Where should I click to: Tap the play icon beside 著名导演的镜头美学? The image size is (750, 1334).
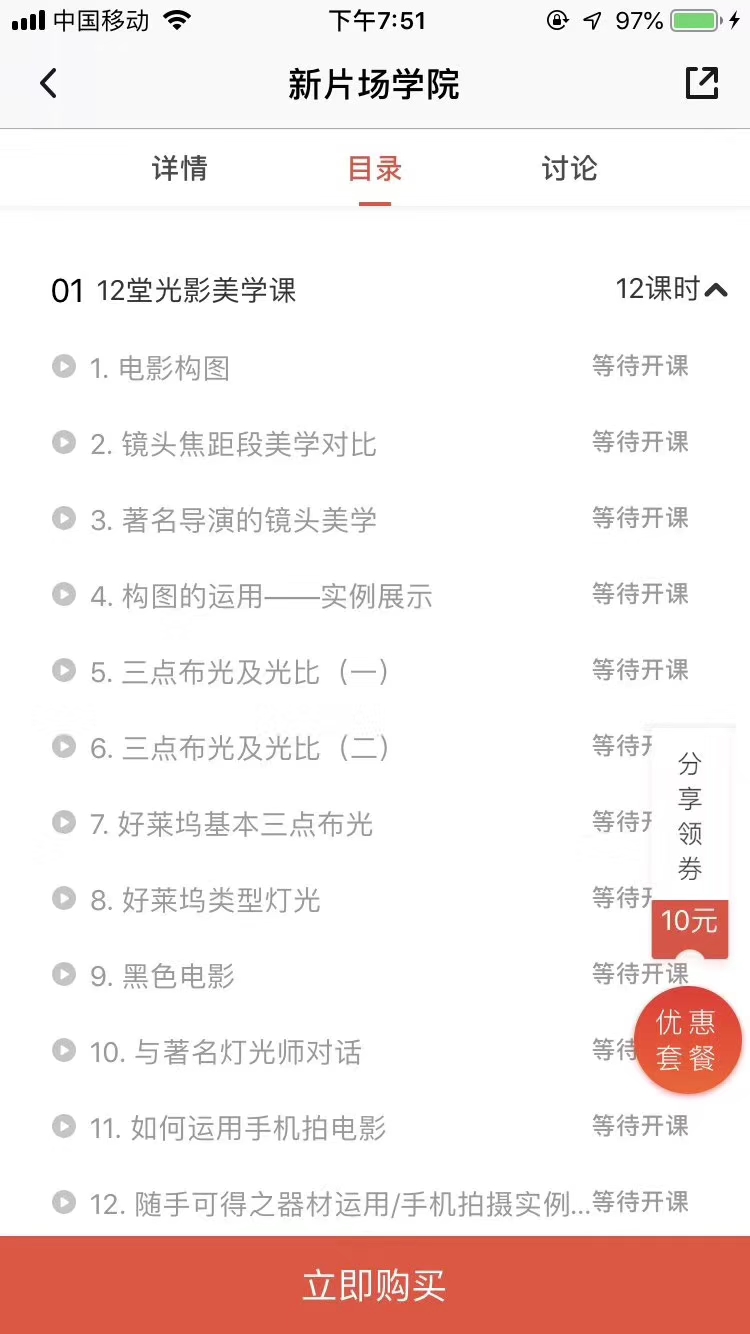(x=63, y=518)
